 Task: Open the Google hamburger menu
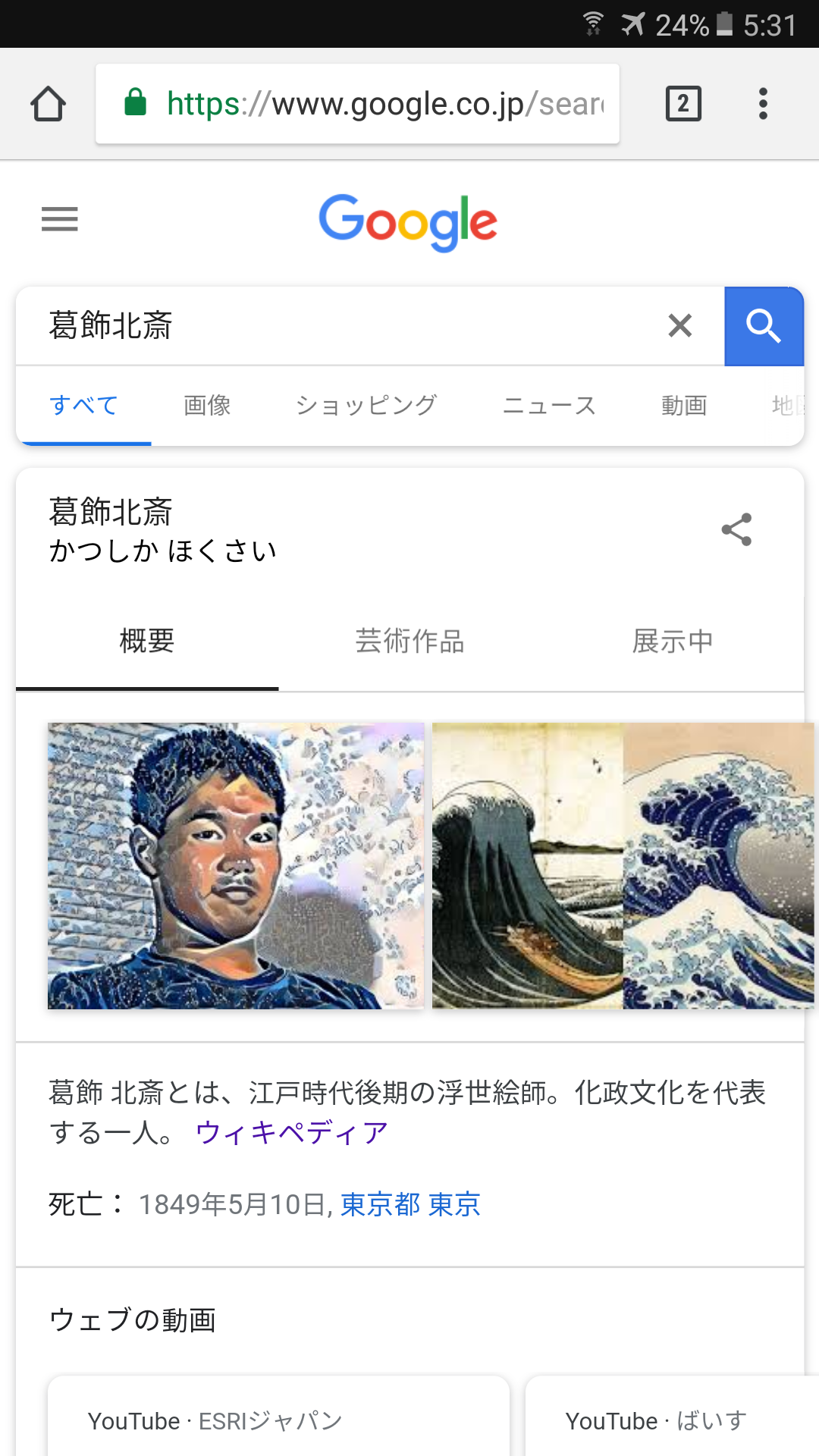pyautogui.click(x=60, y=219)
